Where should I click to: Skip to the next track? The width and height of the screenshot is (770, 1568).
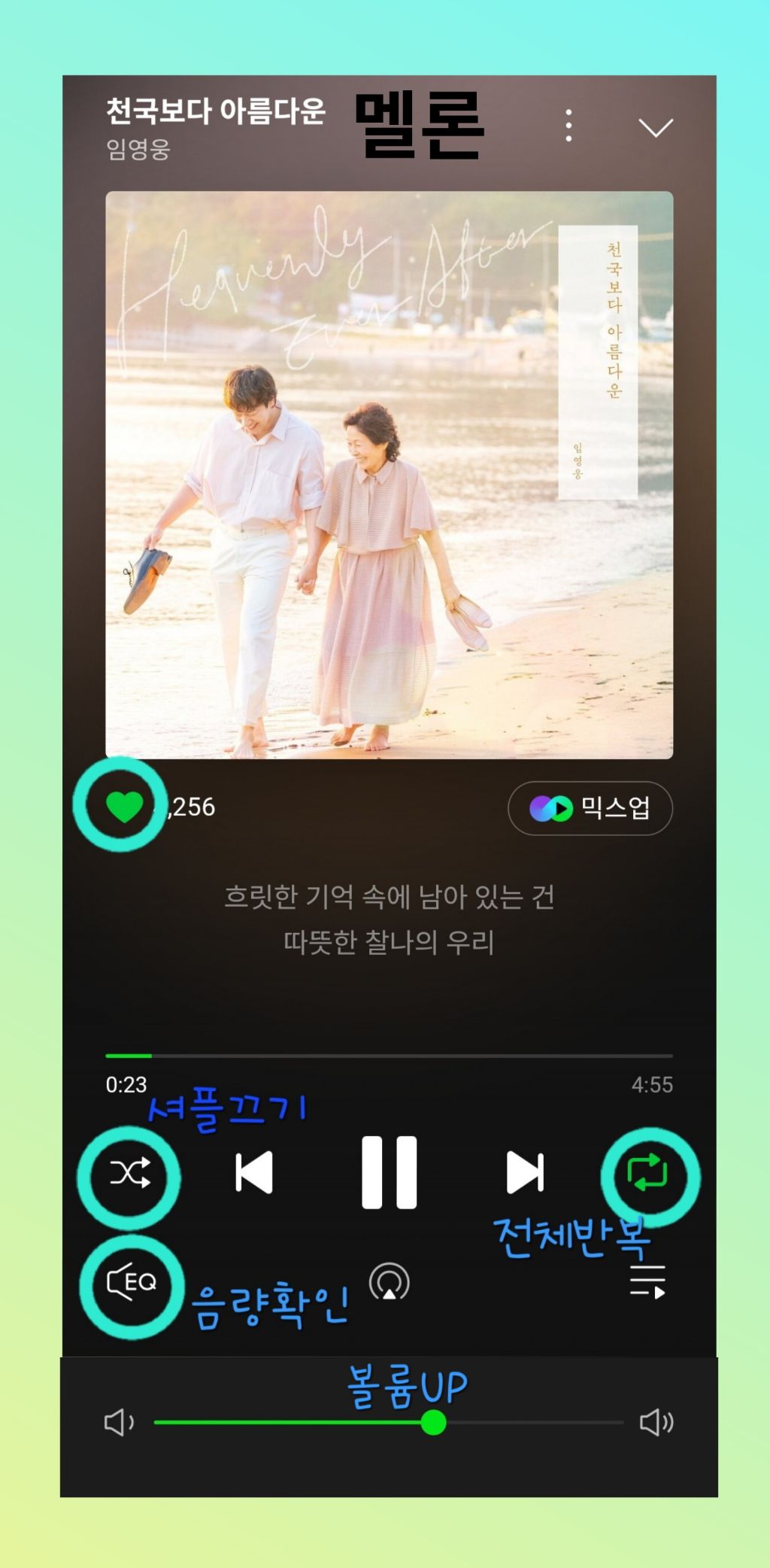pyautogui.click(x=525, y=1172)
